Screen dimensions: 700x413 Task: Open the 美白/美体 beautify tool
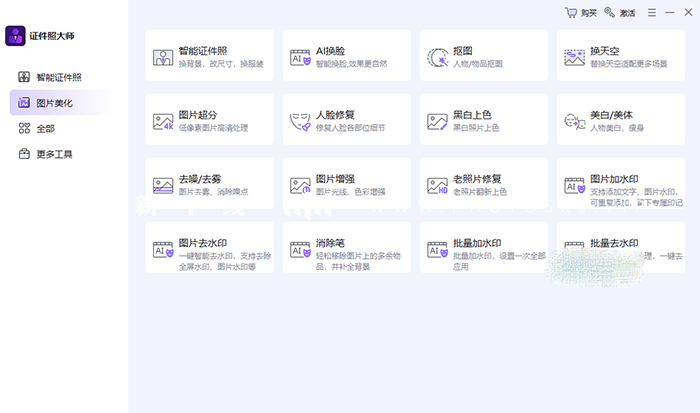[620, 120]
